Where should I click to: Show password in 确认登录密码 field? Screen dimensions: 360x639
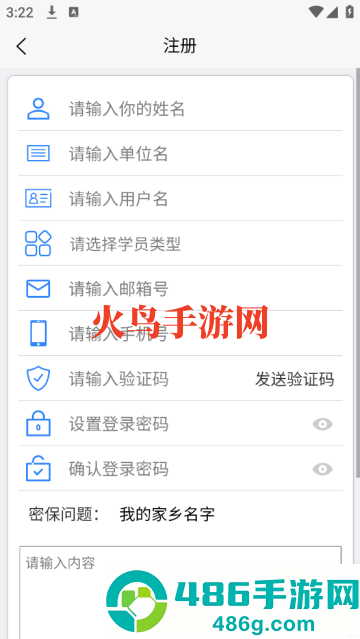[322, 469]
